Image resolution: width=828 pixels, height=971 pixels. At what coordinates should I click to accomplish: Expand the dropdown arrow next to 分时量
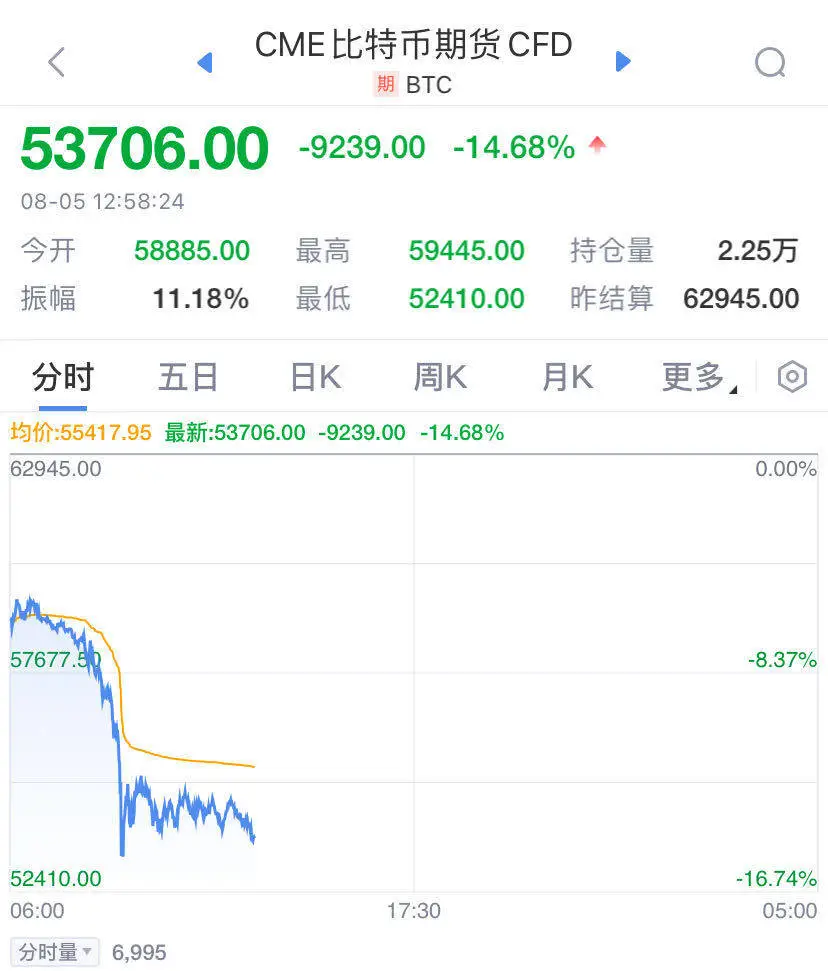87,953
